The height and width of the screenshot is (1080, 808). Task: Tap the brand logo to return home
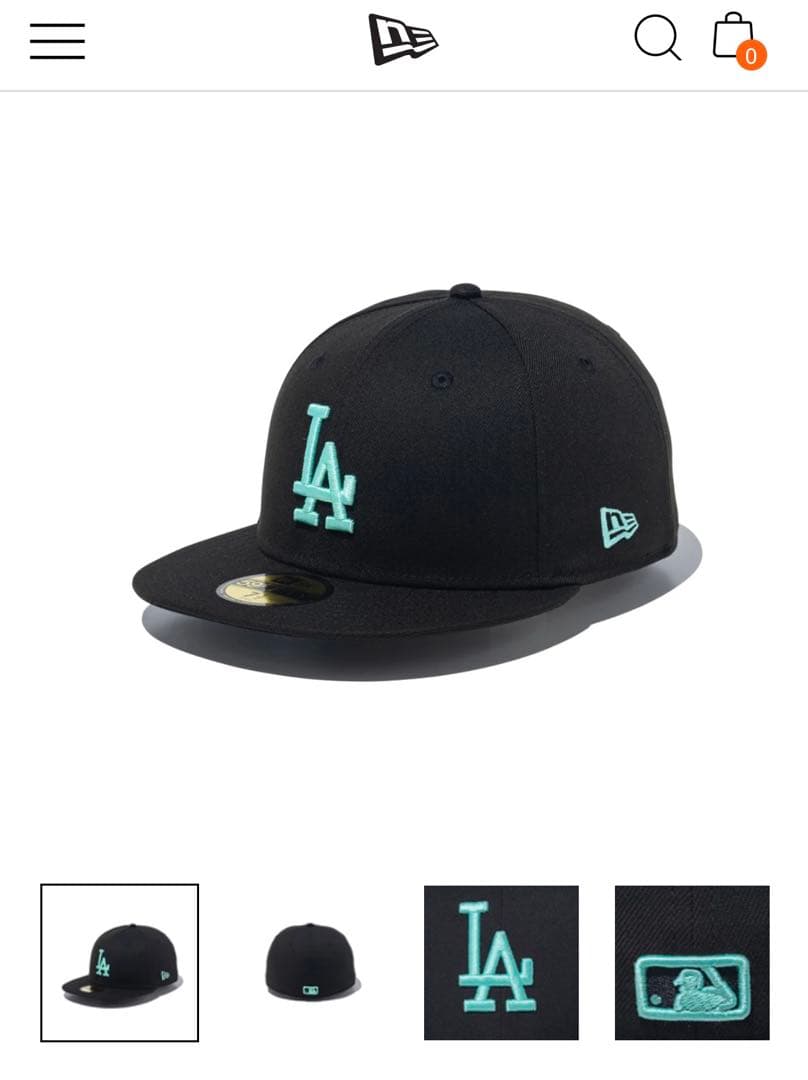[x=404, y=40]
